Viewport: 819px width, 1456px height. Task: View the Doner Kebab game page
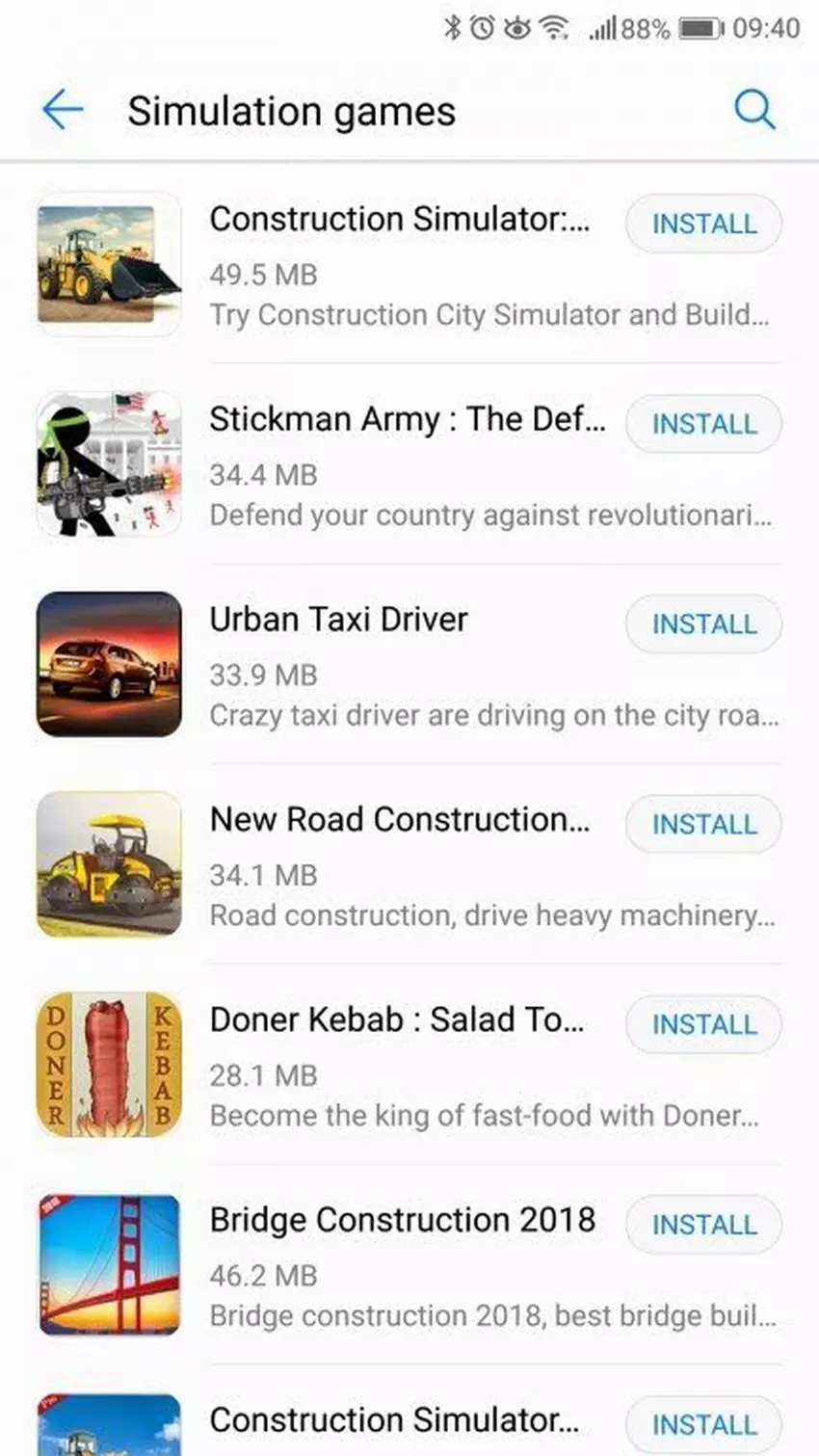396,1019
